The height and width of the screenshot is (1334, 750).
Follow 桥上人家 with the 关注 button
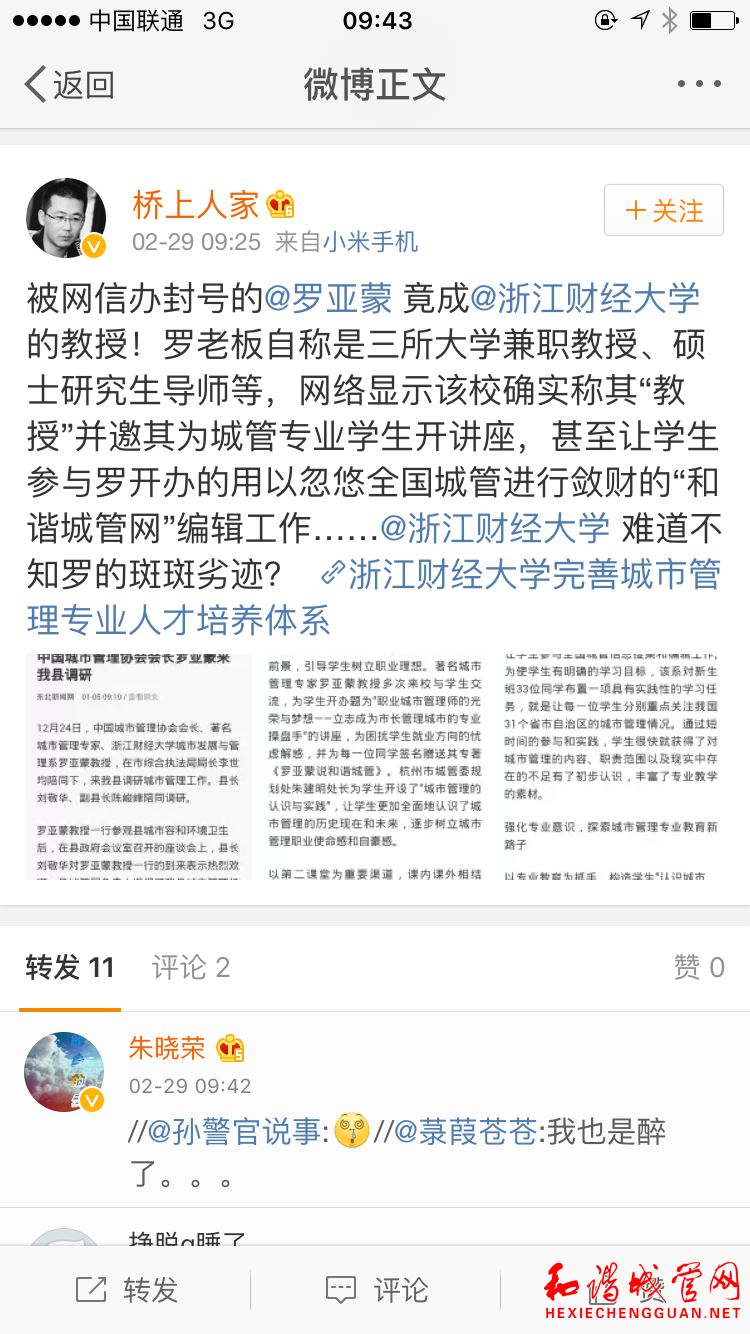664,211
